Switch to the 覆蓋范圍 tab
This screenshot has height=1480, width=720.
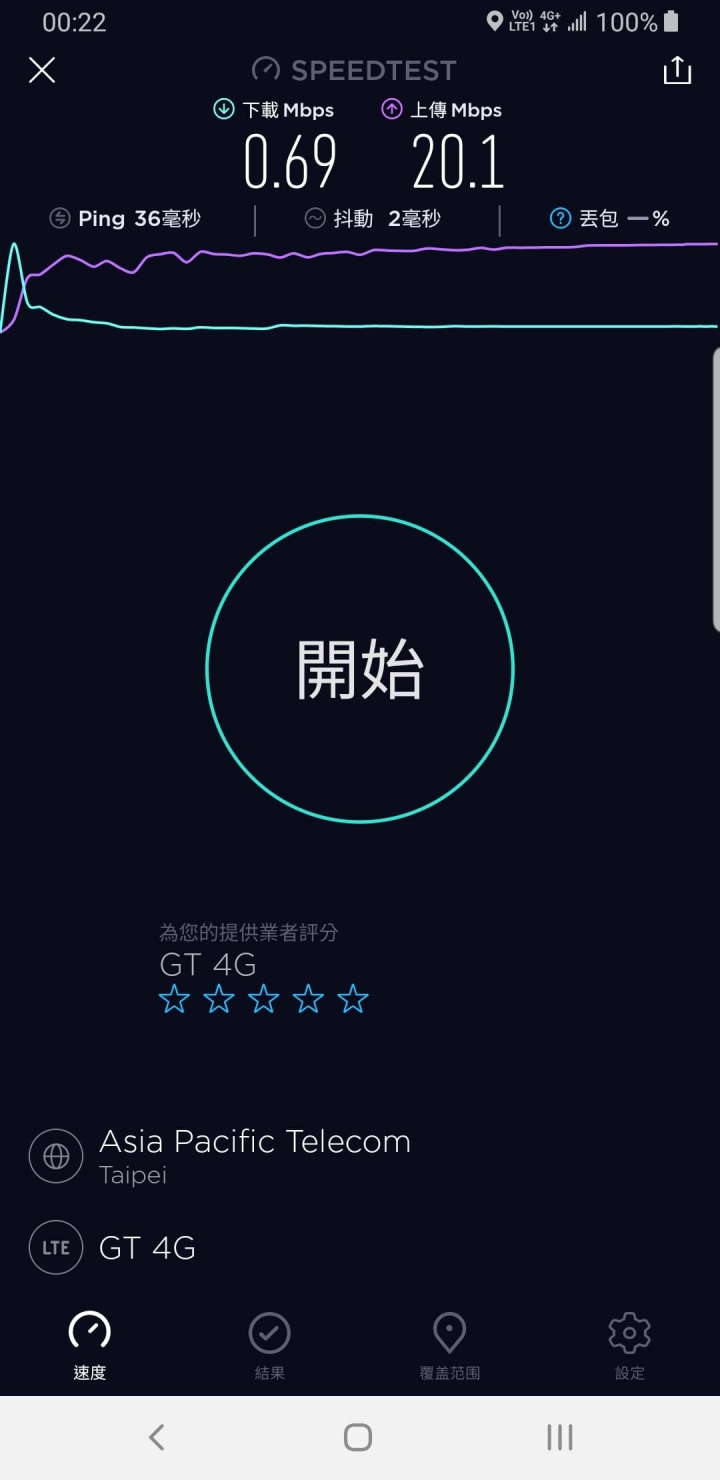450,1346
